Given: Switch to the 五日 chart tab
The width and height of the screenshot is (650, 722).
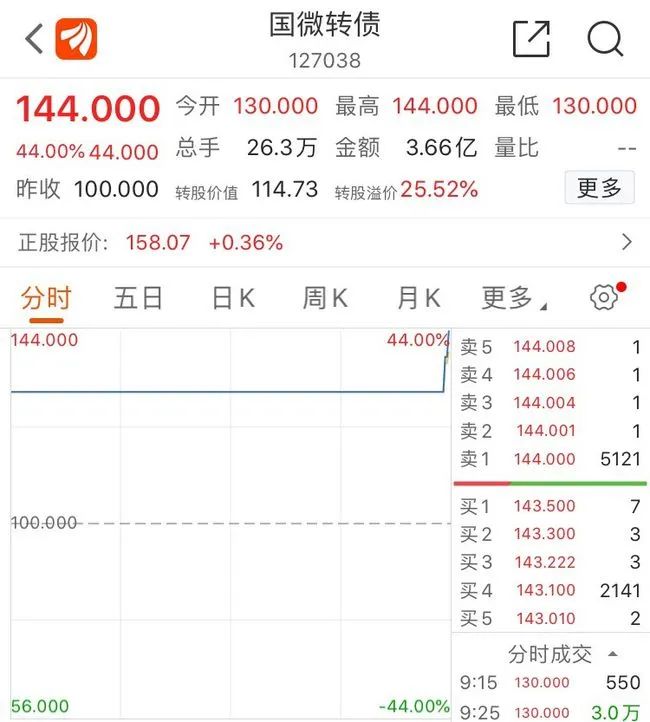Looking at the screenshot, I should pyautogui.click(x=138, y=298).
